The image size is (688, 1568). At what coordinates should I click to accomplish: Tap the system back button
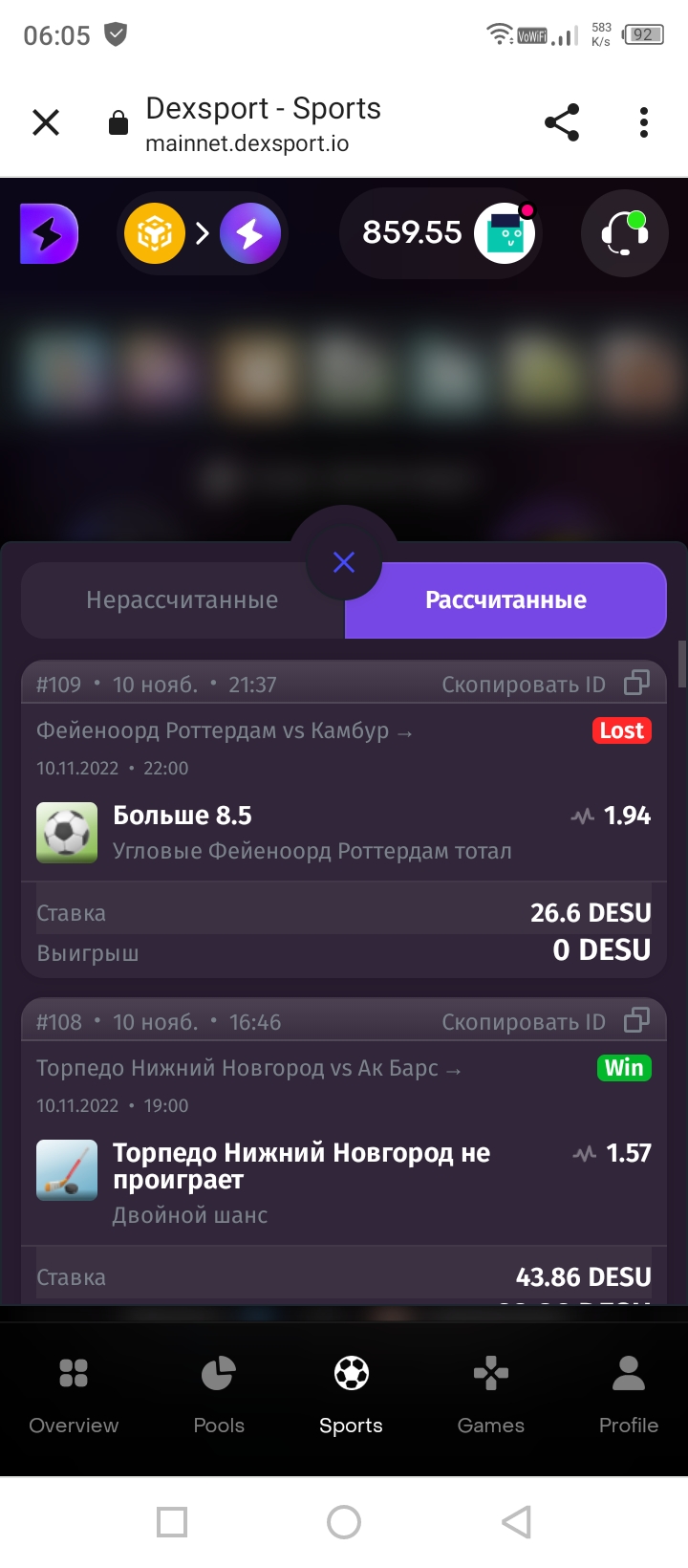pos(516,1521)
